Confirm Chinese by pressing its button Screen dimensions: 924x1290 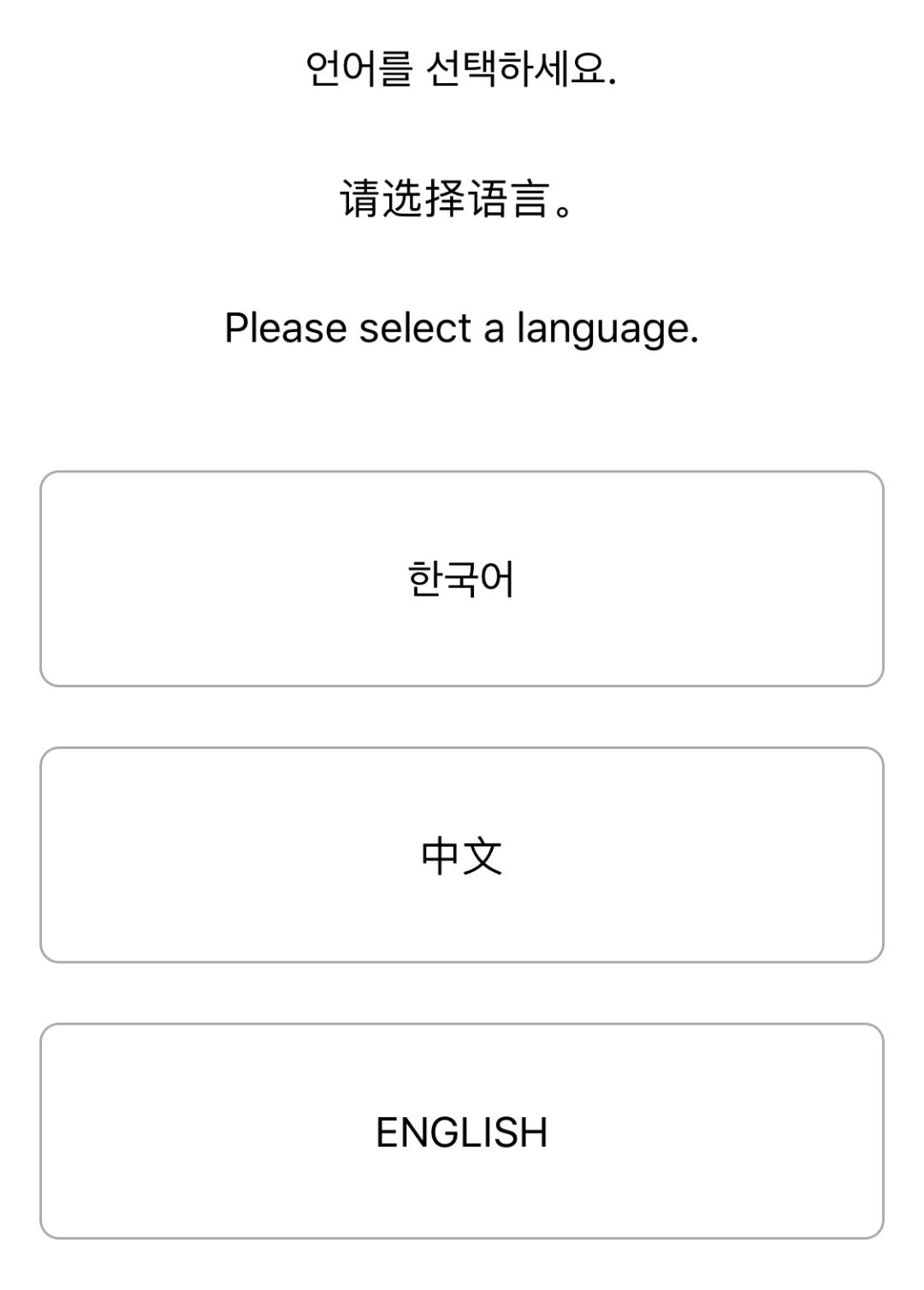[462, 853]
